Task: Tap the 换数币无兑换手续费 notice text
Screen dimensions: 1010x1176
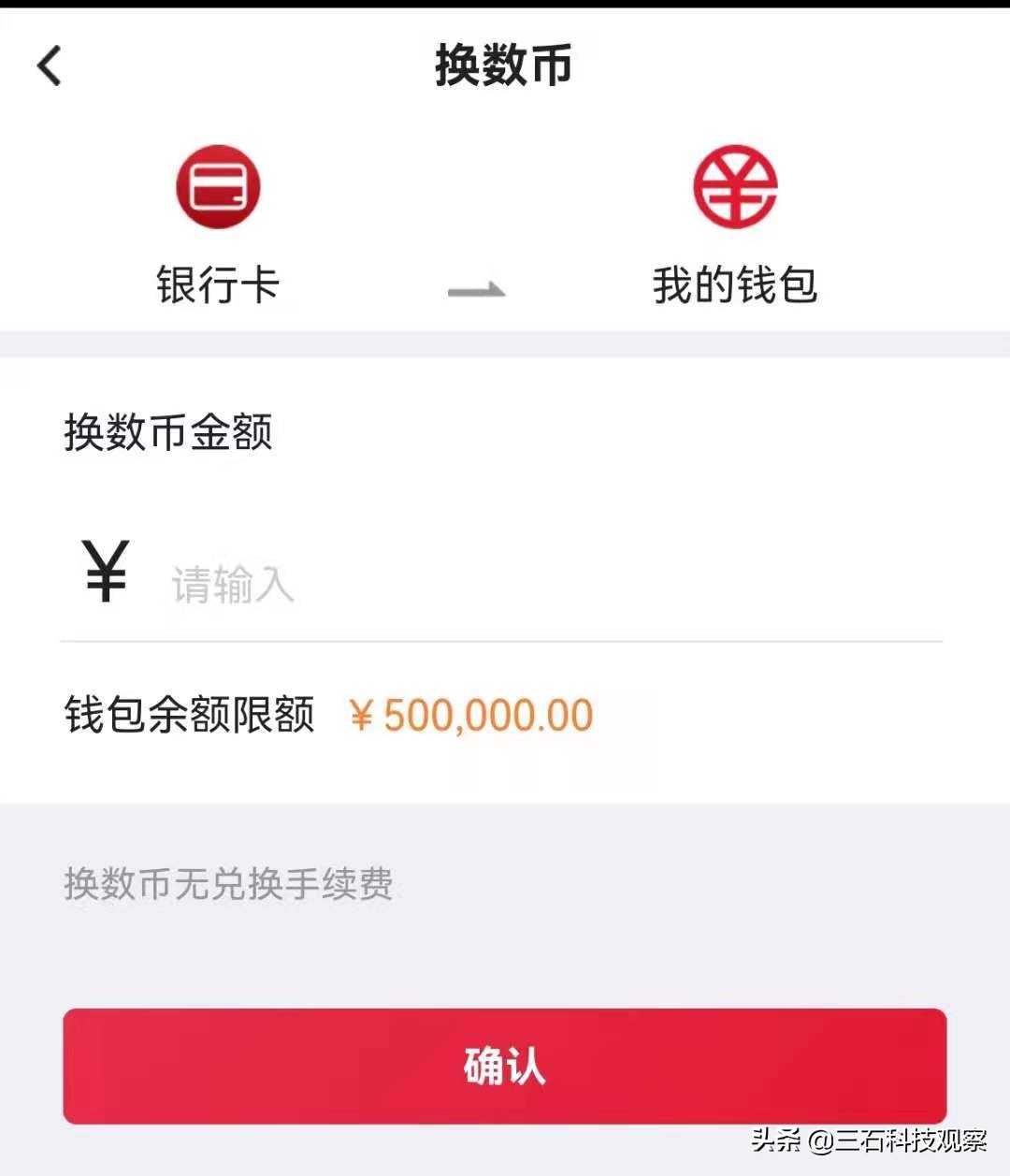Action: (227, 880)
